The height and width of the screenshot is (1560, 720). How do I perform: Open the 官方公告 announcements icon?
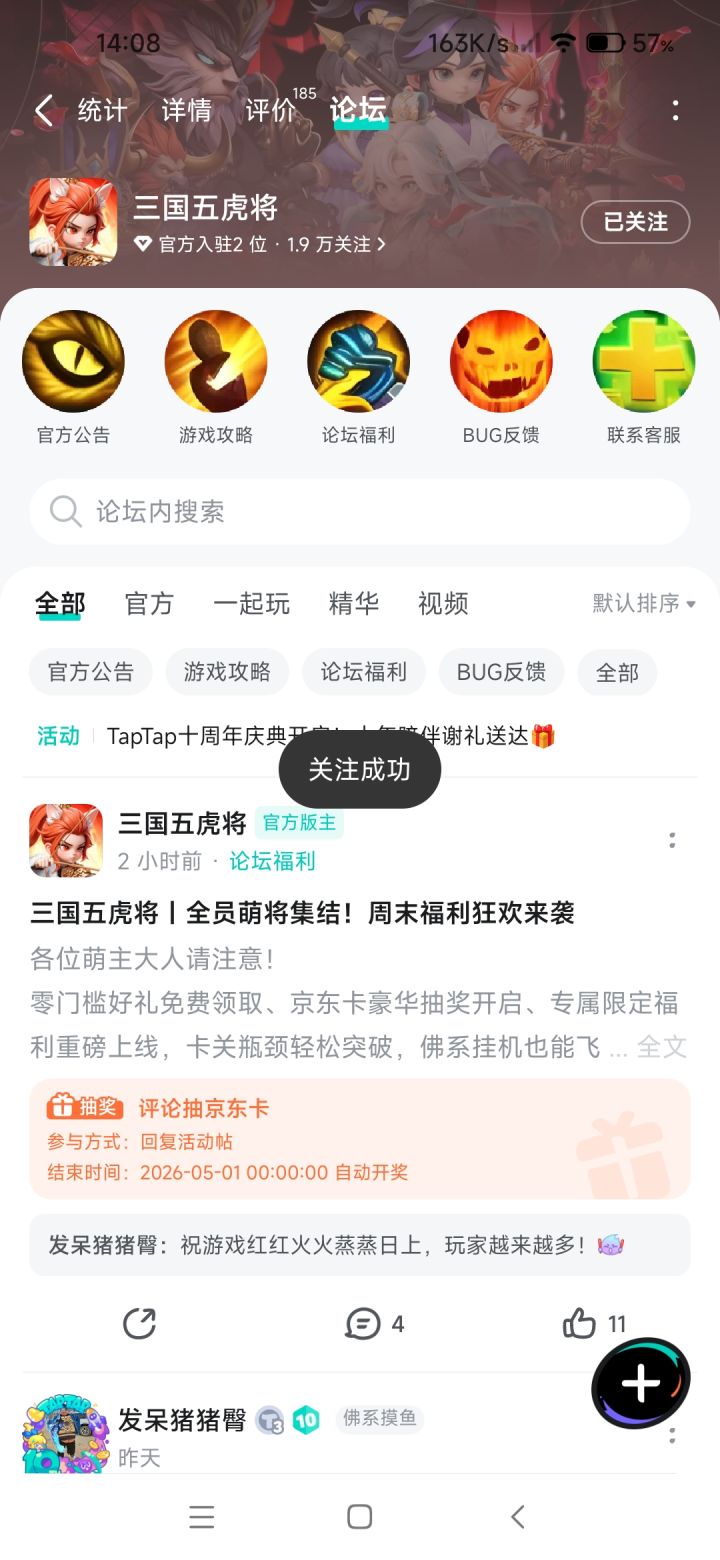coord(73,361)
